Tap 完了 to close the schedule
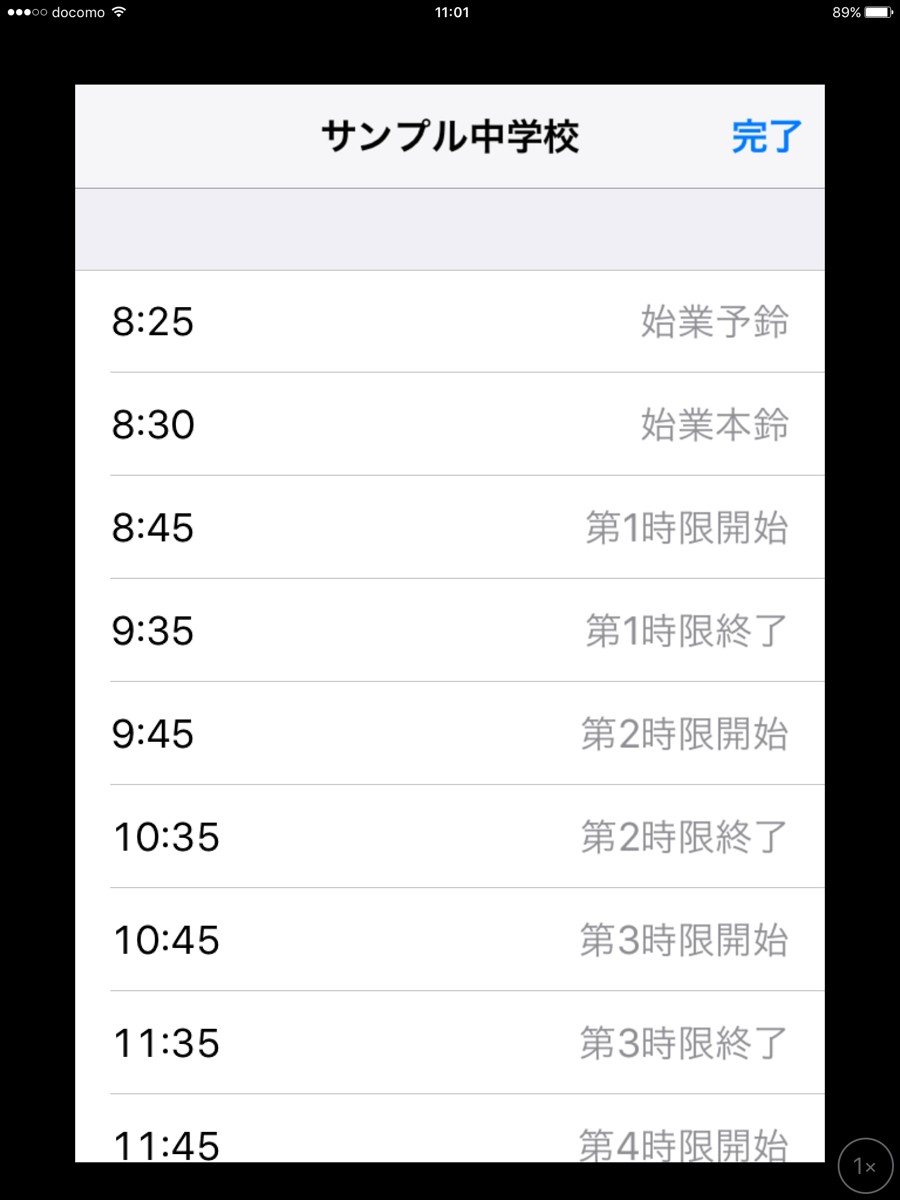900x1200 pixels. tap(766, 137)
